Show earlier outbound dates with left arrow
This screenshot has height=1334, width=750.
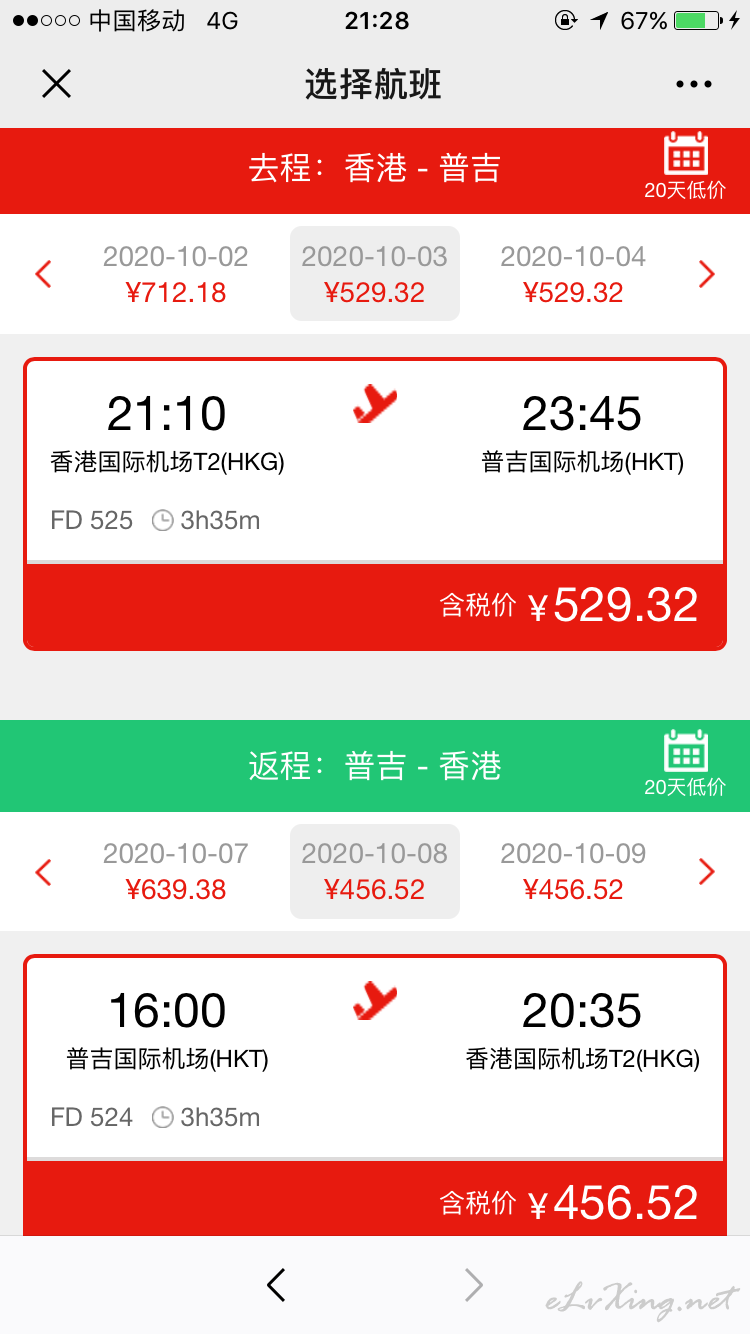click(x=43, y=273)
